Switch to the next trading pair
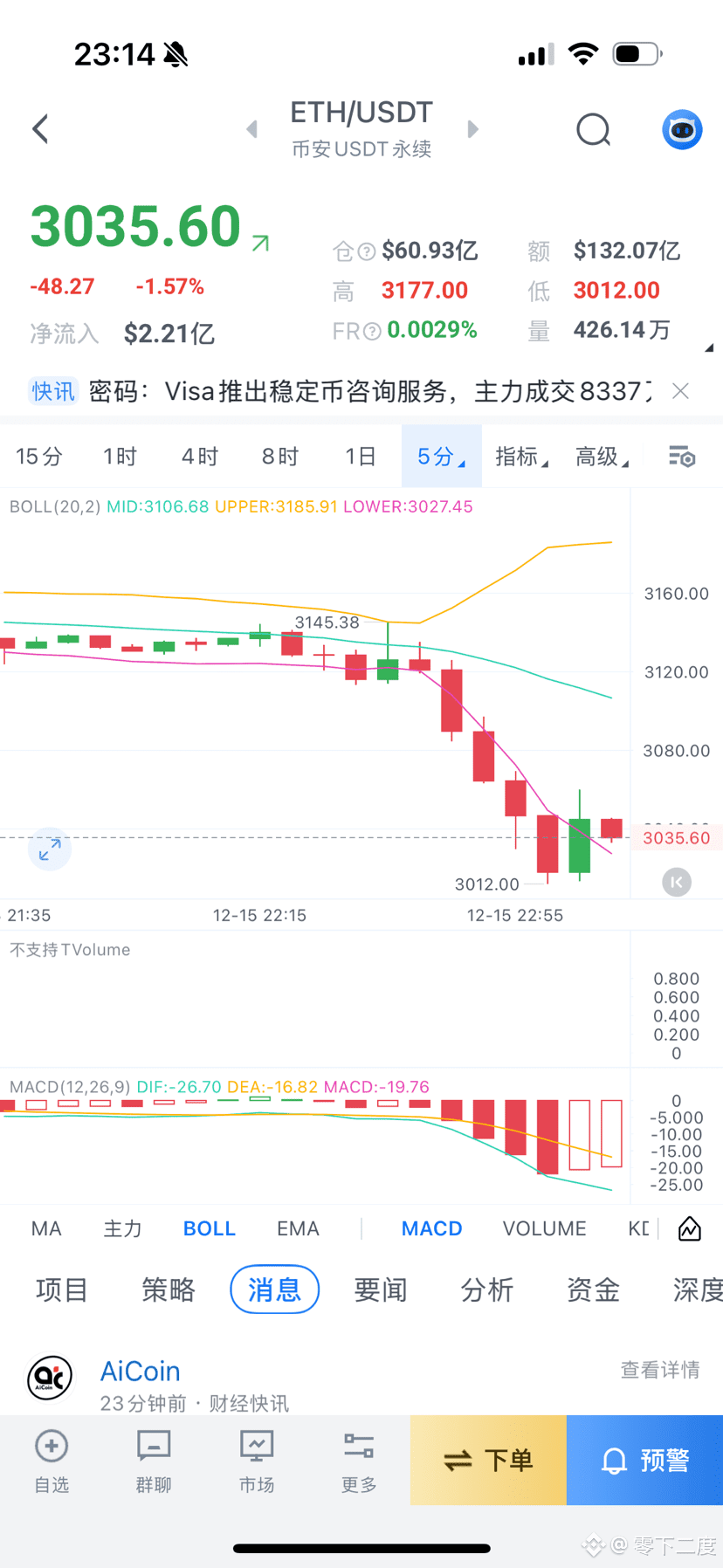 [x=472, y=129]
